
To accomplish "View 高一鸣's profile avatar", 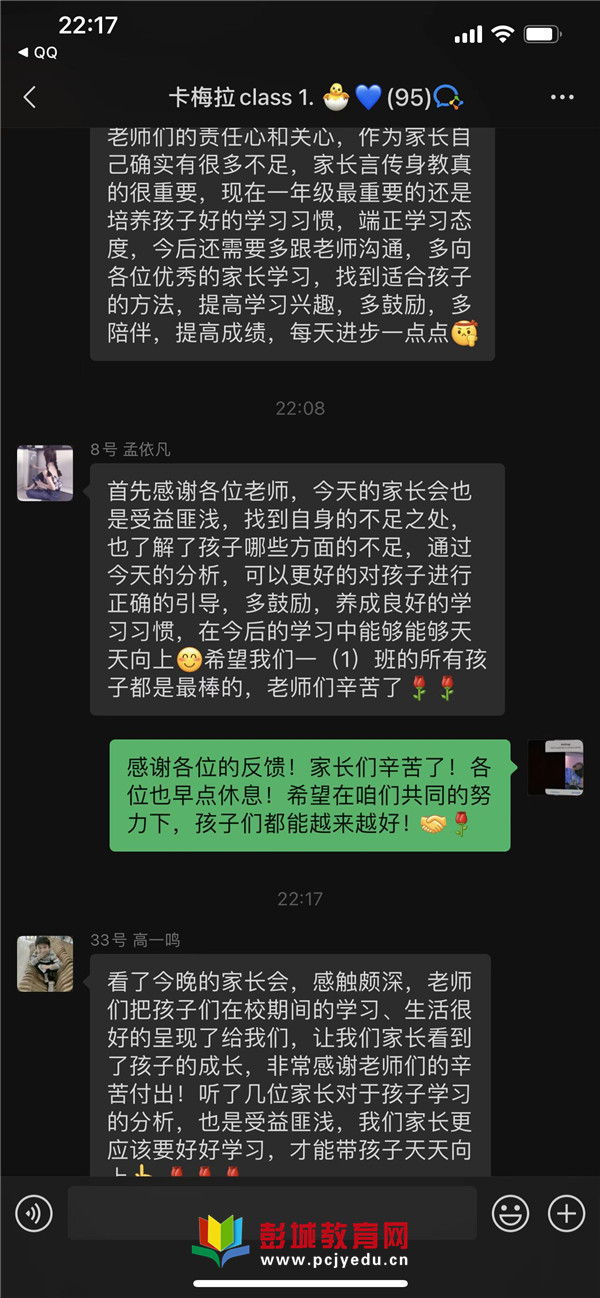I will 45,963.
